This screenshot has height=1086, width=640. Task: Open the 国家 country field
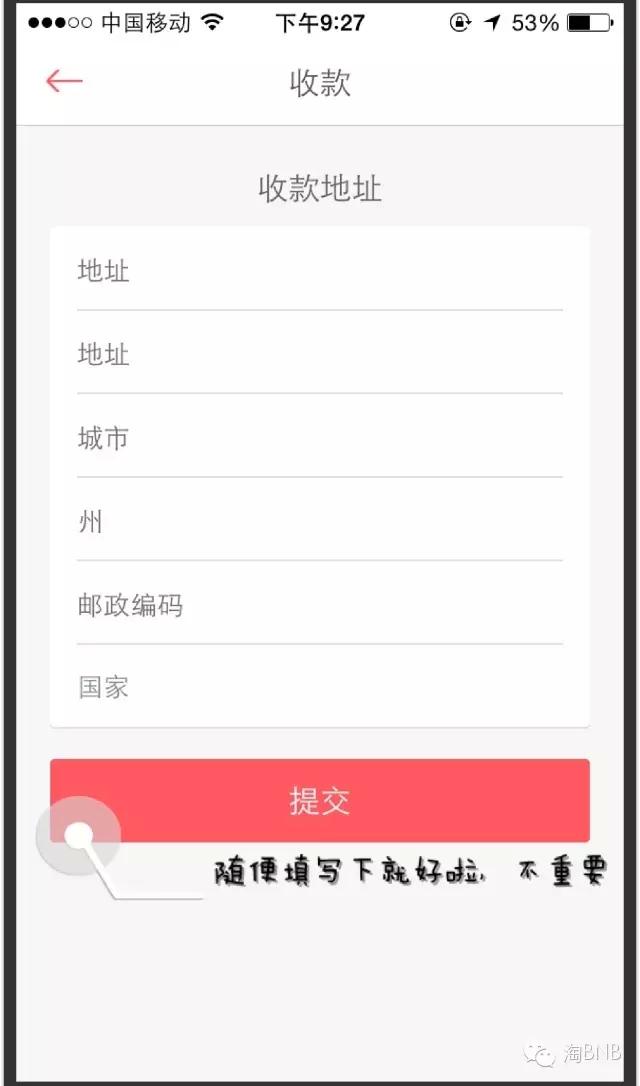[x=320, y=688]
